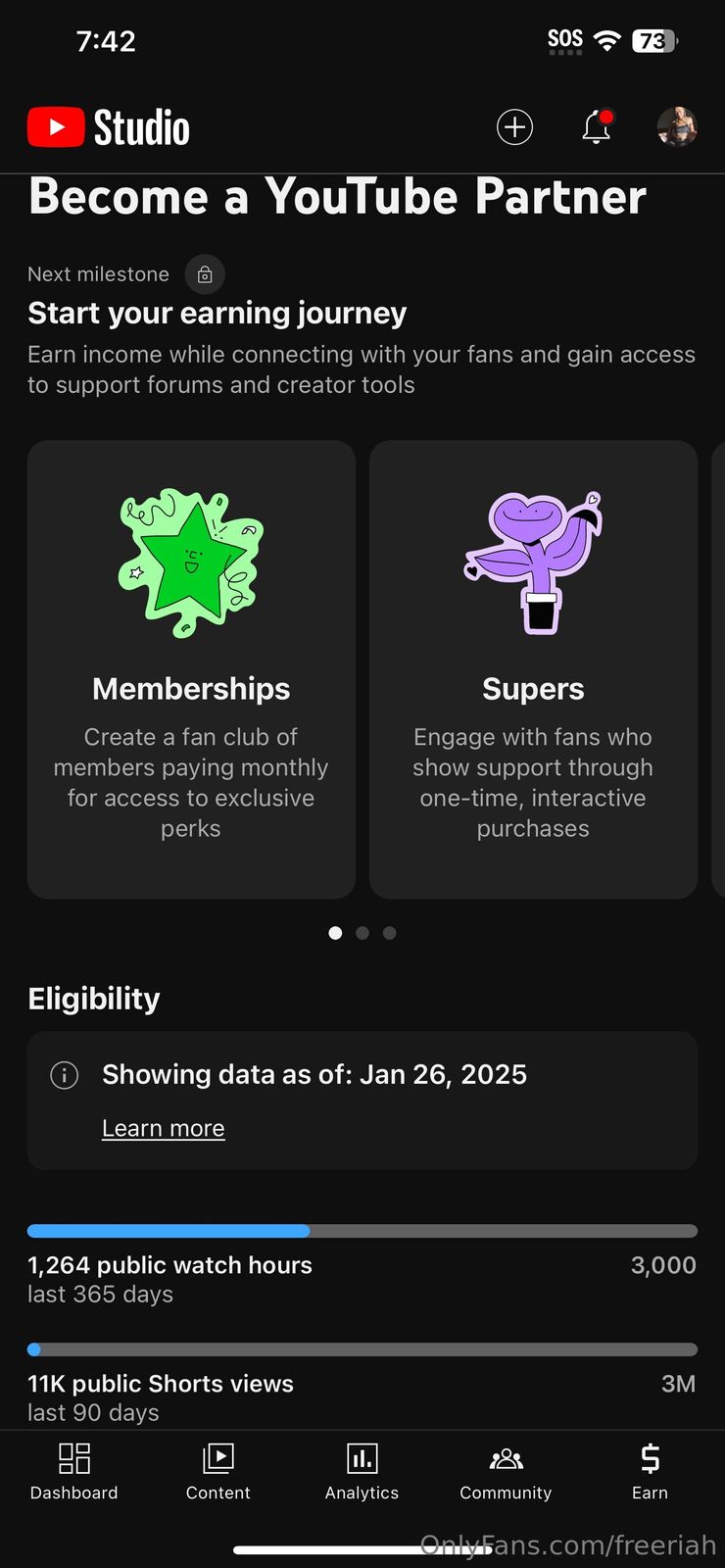Tap the eligibility data info icon
Viewport: 725px width, 1568px height.
pyautogui.click(x=65, y=1075)
